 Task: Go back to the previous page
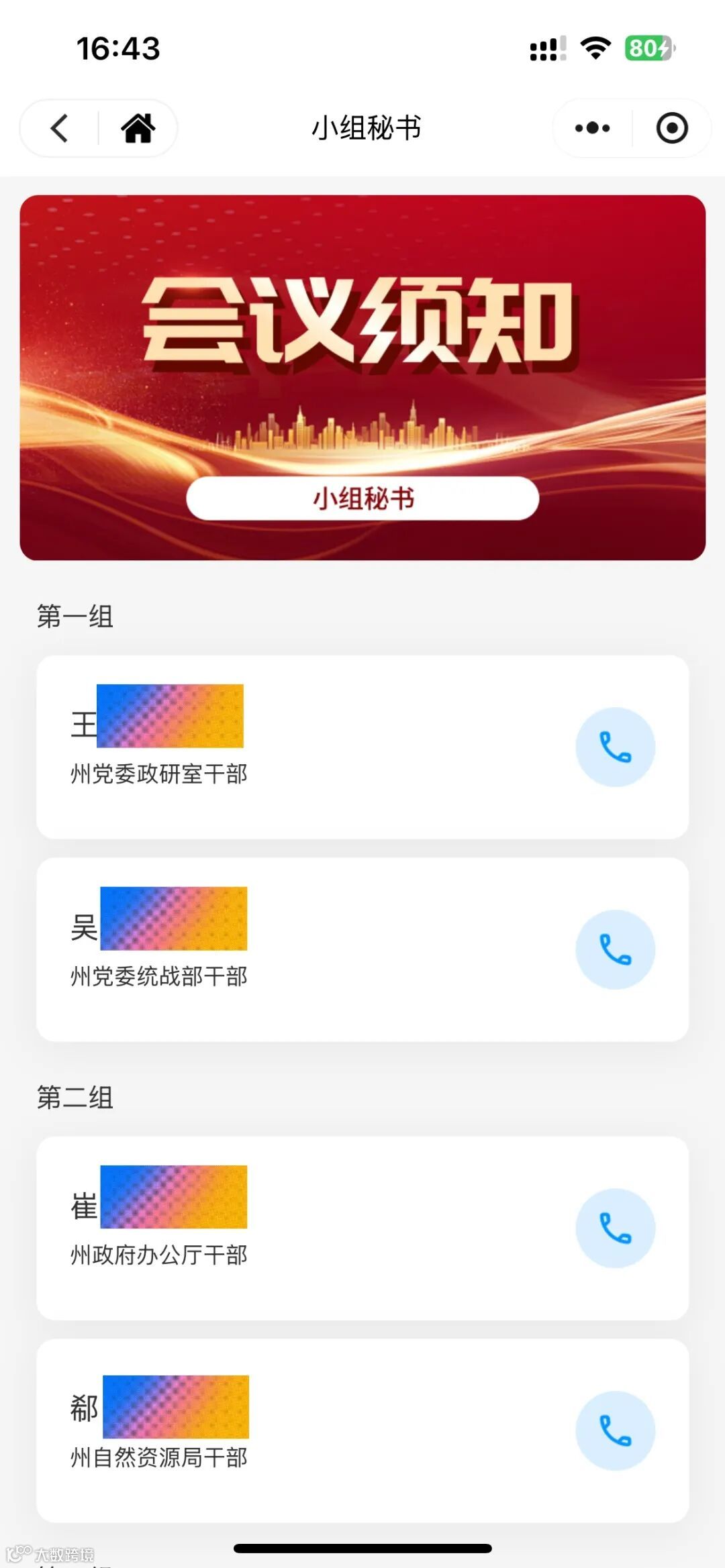pos(60,128)
